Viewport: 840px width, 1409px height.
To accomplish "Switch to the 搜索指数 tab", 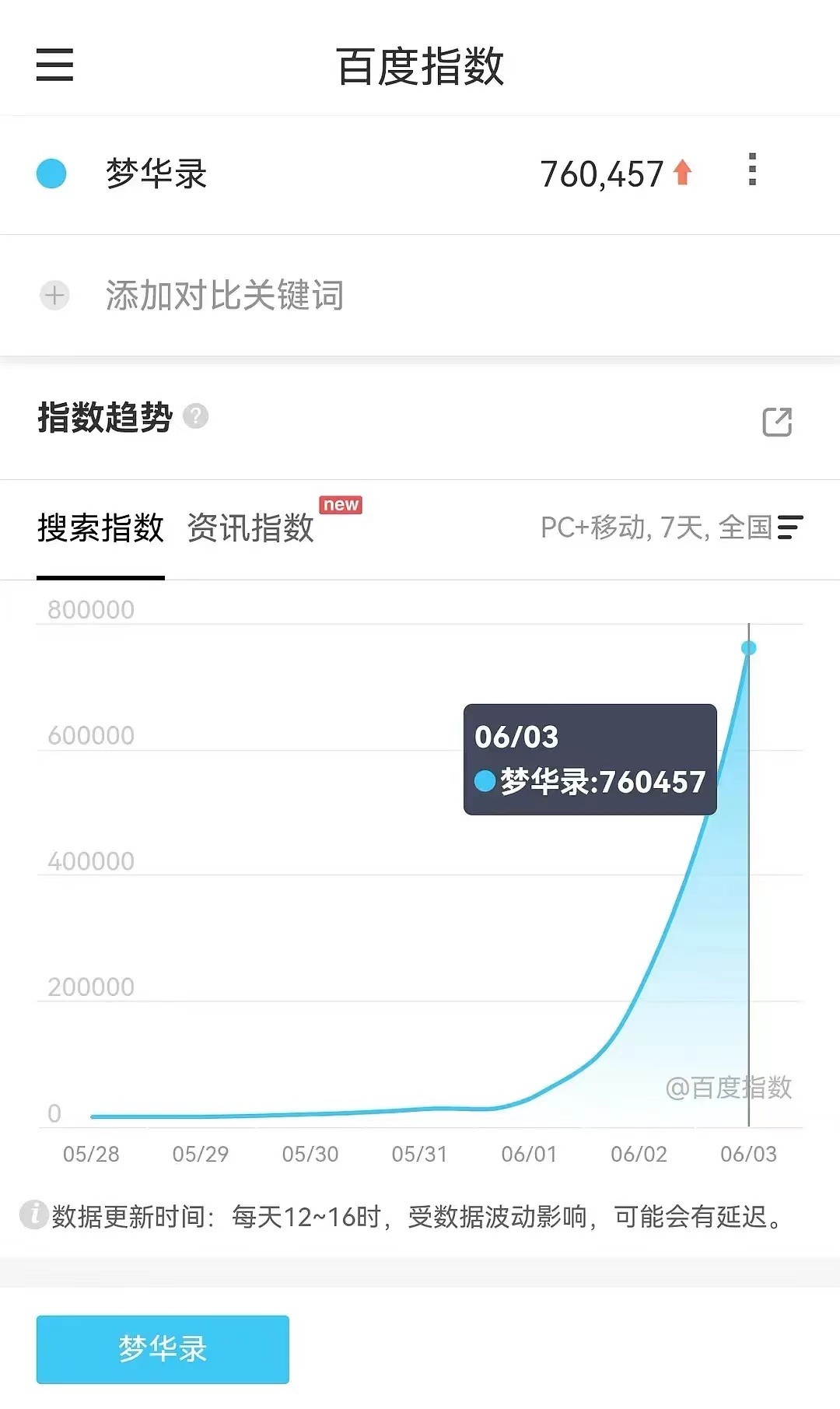I will (100, 528).
